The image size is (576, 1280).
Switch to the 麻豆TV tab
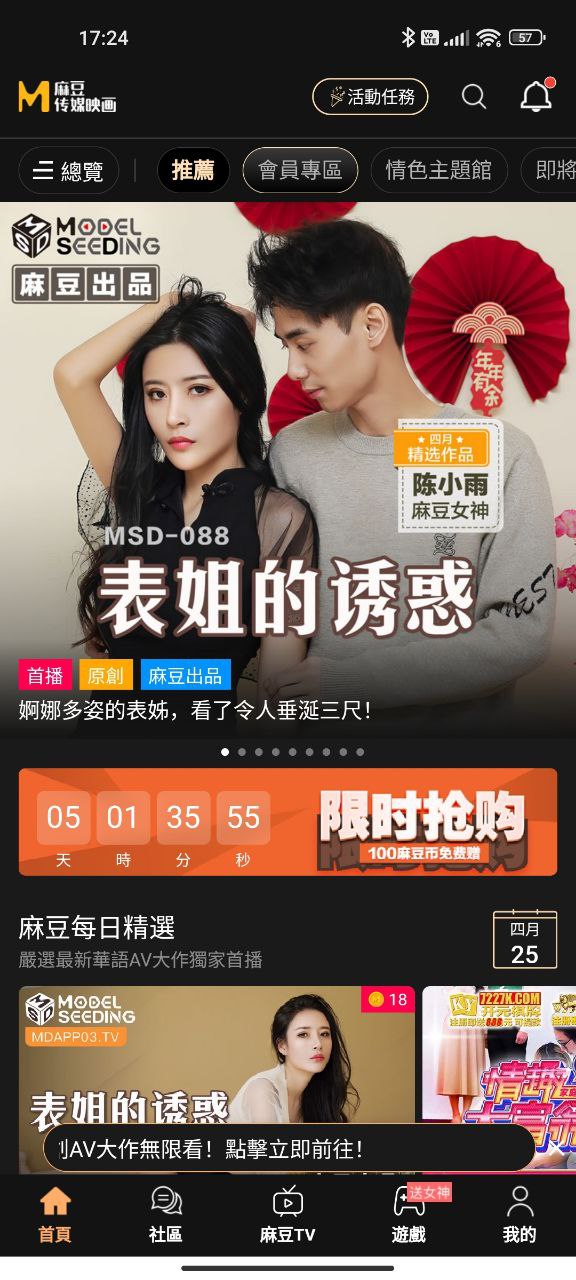click(x=288, y=1215)
